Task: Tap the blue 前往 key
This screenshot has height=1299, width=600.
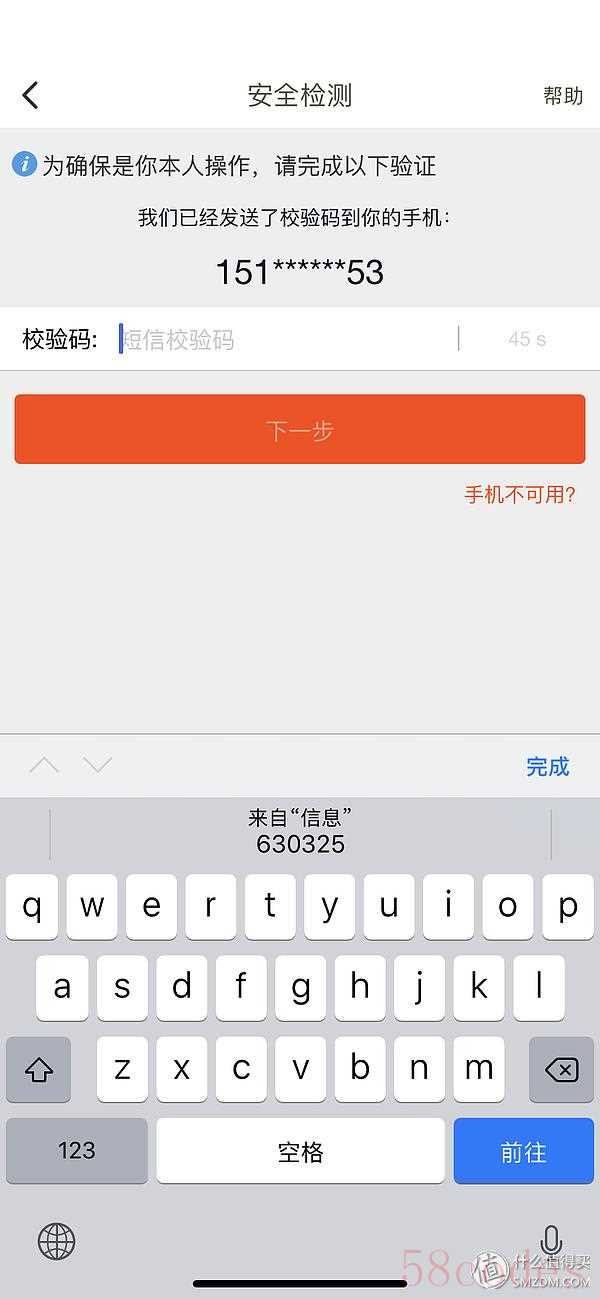Action: point(523,1151)
